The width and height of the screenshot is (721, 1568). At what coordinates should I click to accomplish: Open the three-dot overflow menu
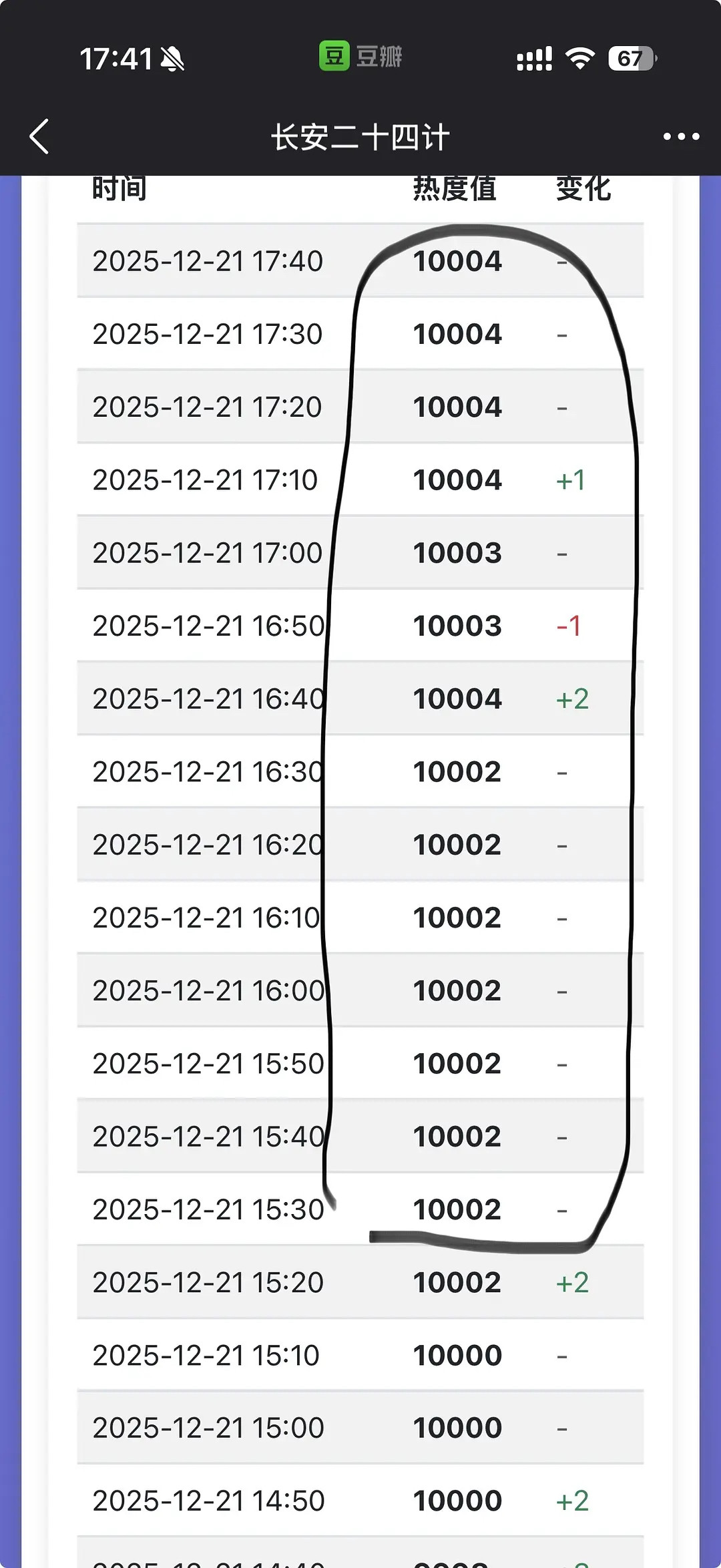point(681,137)
